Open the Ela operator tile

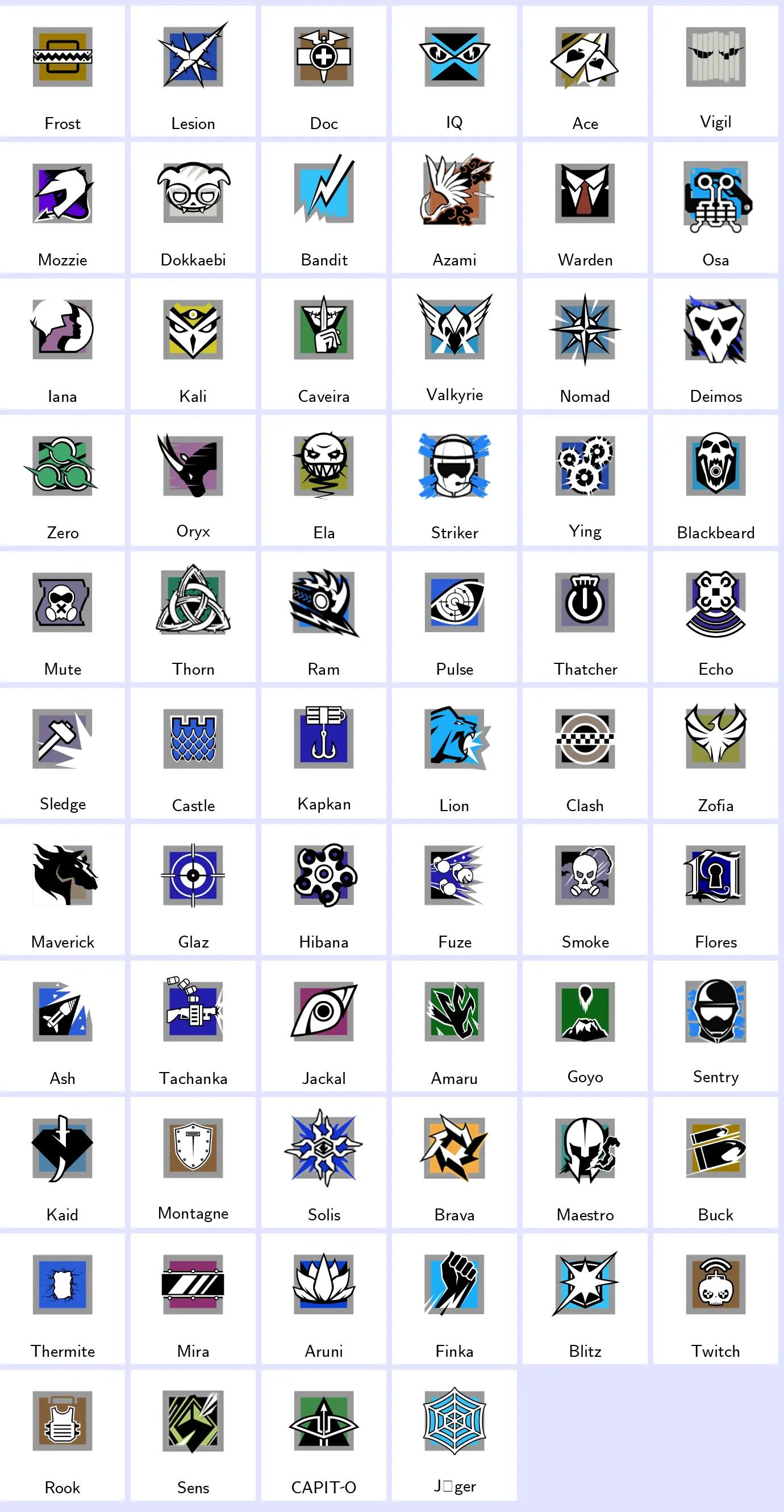323,480
